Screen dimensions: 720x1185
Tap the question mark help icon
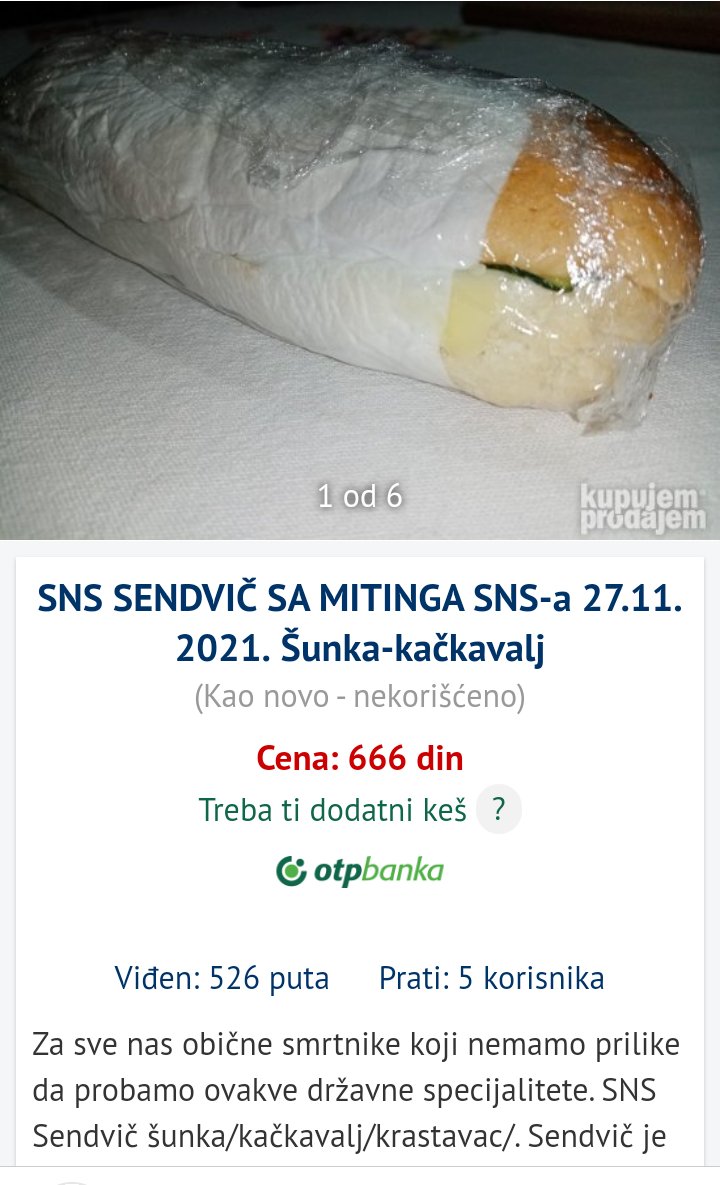point(498,810)
